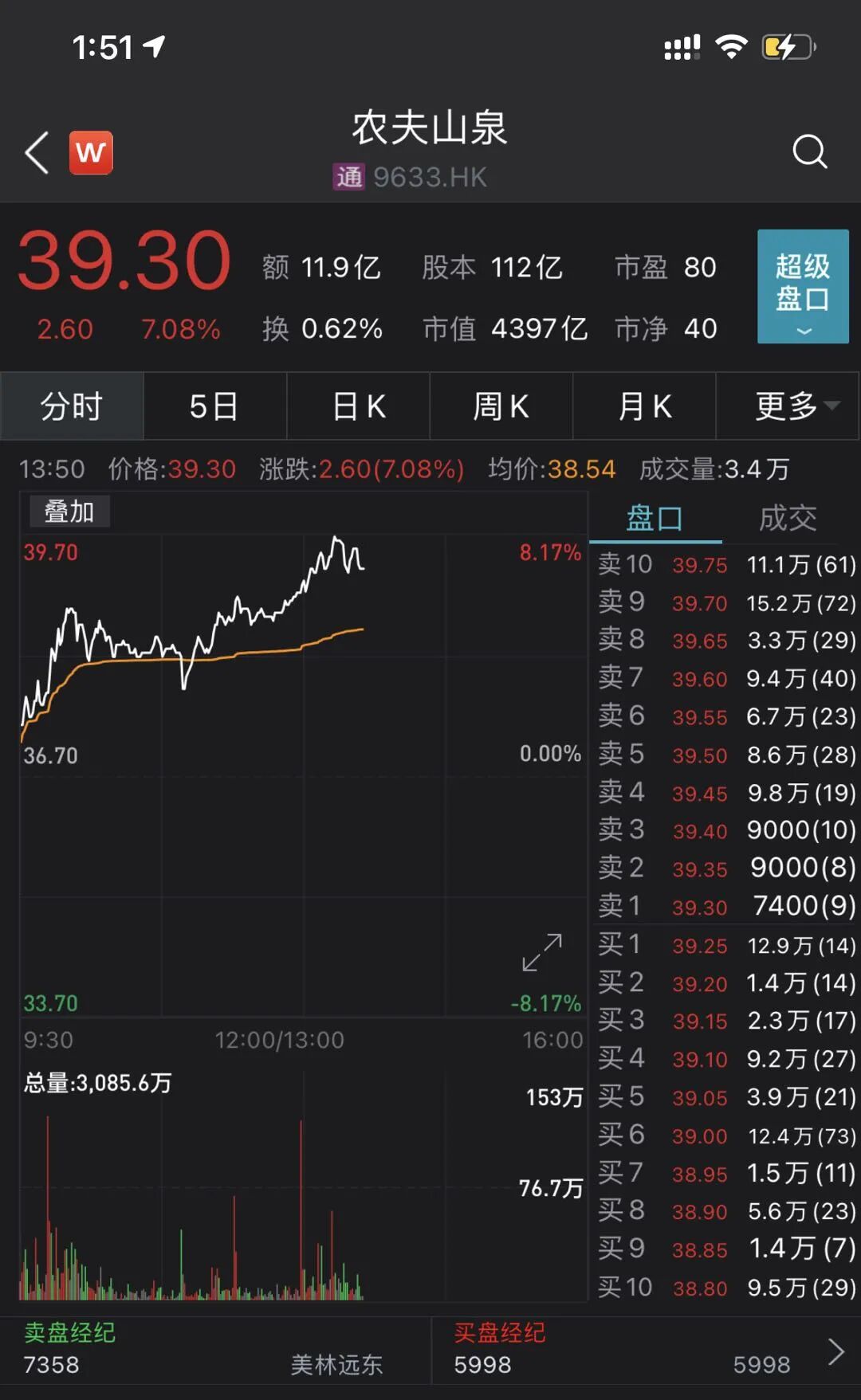Open broker queue details arrow
This screenshot has height=1400, width=861.
click(x=835, y=1351)
